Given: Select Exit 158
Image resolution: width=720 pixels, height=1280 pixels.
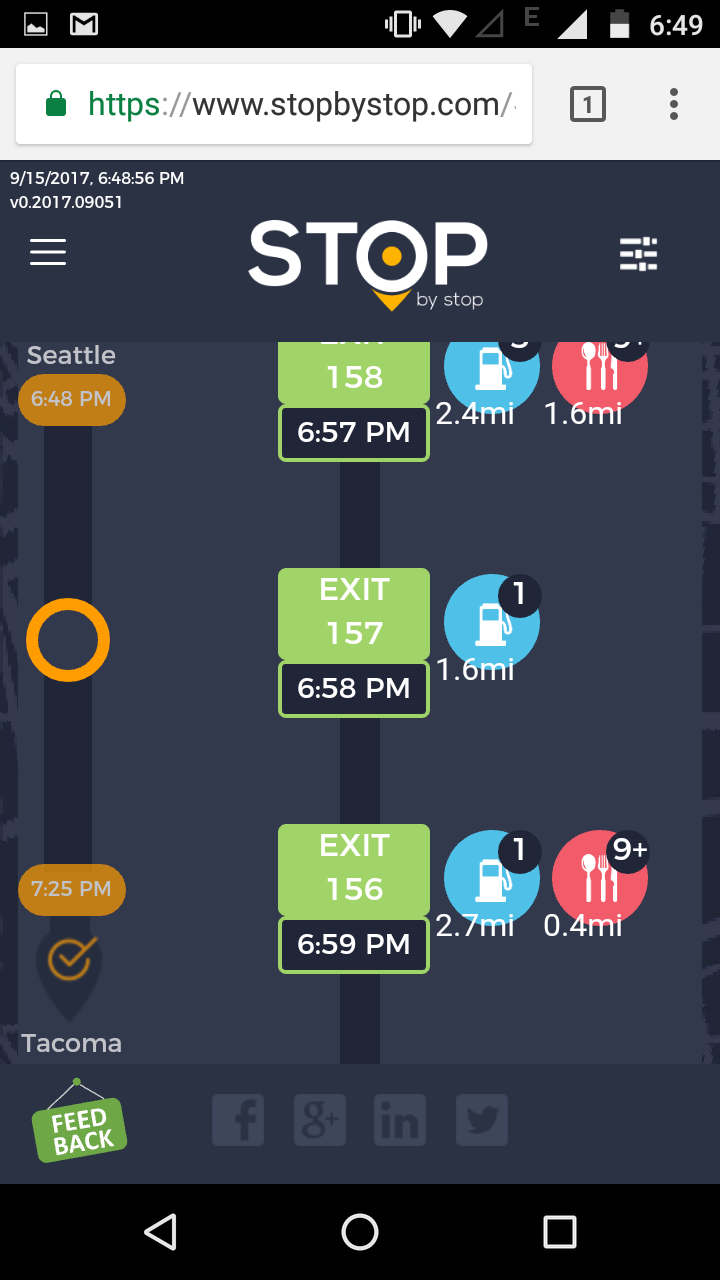Looking at the screenshot, I should point(354,373).
